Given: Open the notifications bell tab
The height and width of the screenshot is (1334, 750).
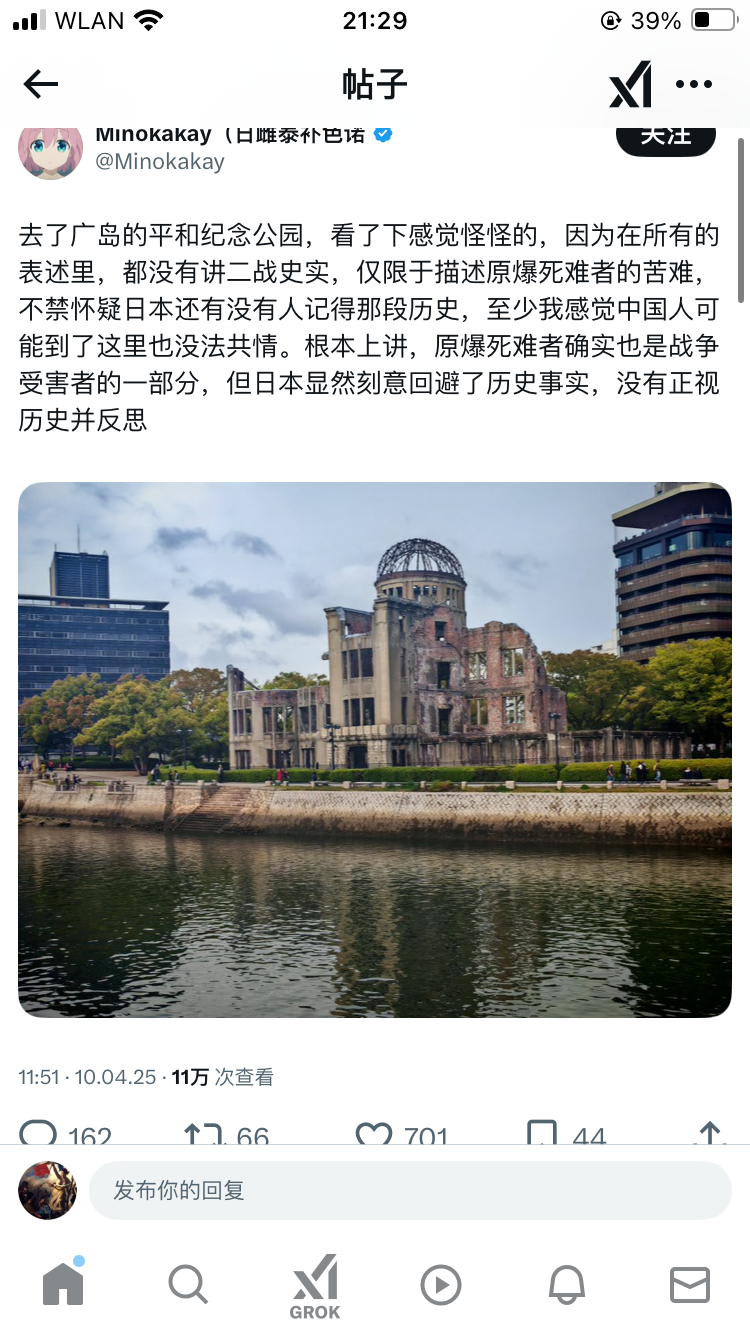Looking at the screenshot, I should (566, 1284).
